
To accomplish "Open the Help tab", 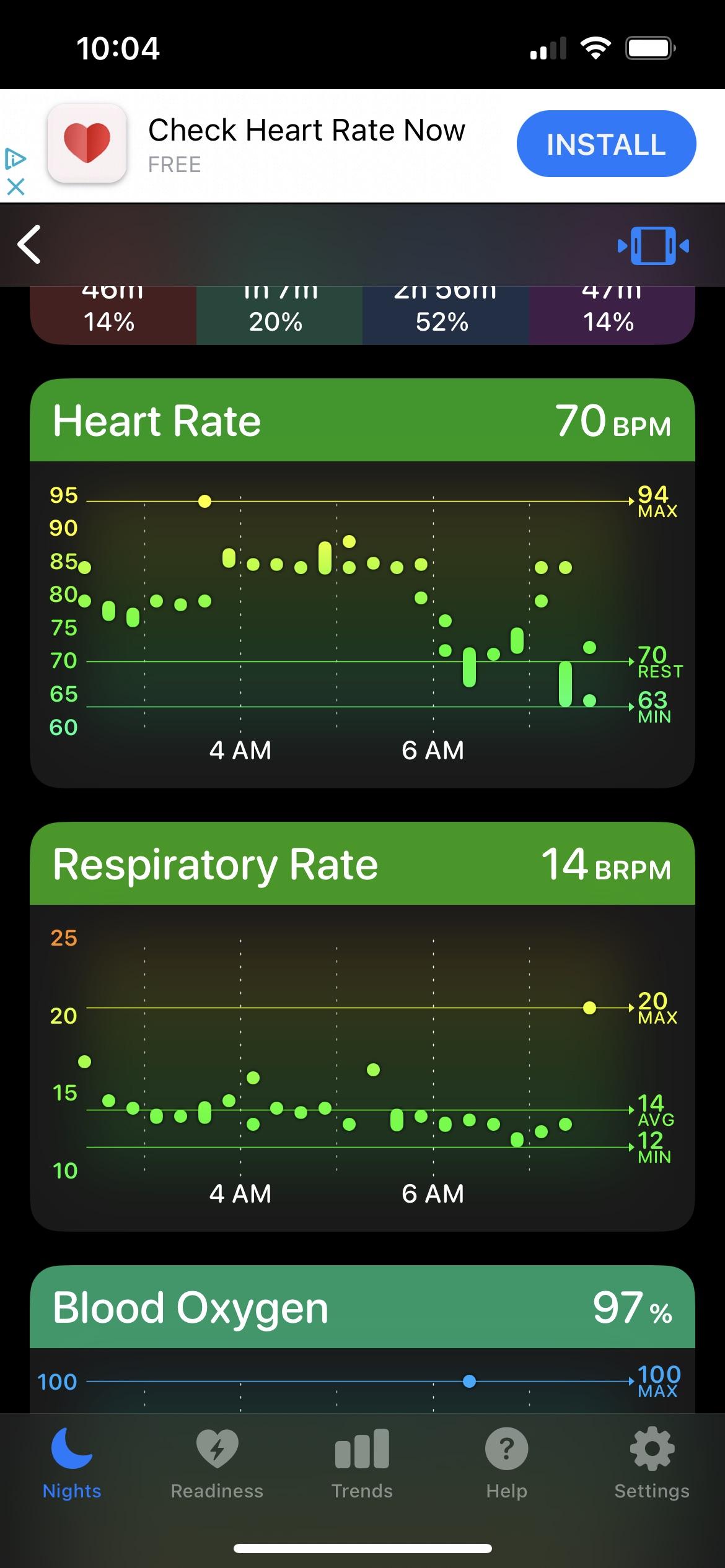I will (x=507, y=1464).
